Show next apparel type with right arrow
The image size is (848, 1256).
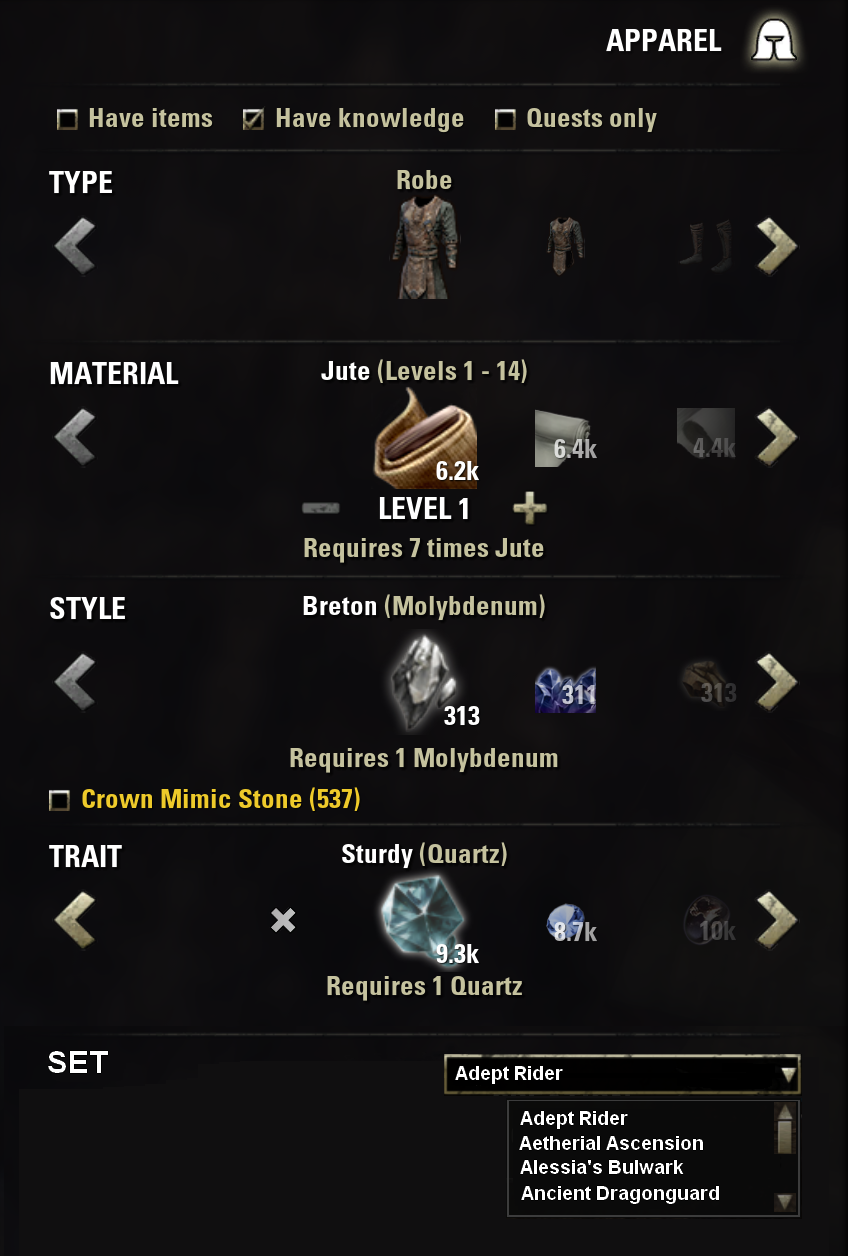[x=777, y=246]
